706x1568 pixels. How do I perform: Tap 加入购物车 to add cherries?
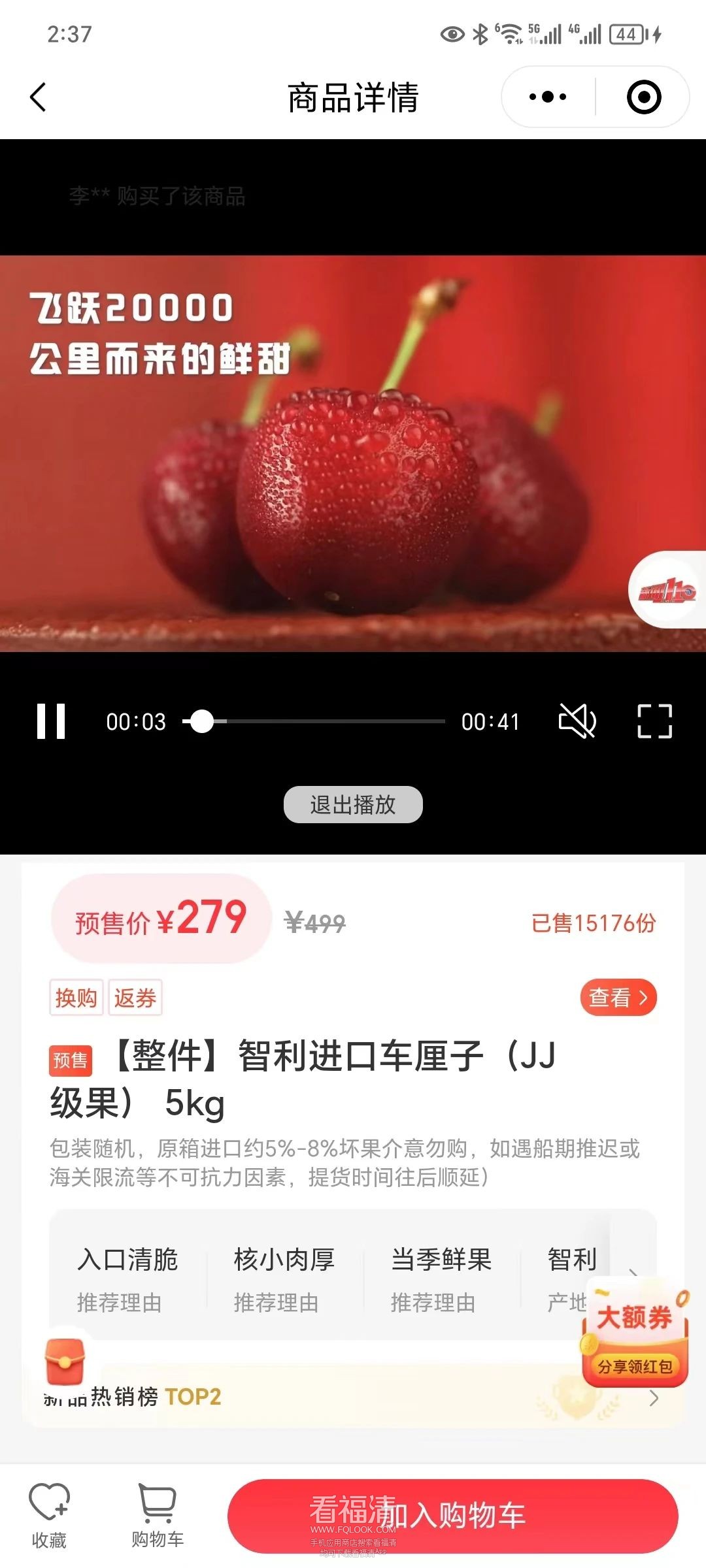point(452,1516)
